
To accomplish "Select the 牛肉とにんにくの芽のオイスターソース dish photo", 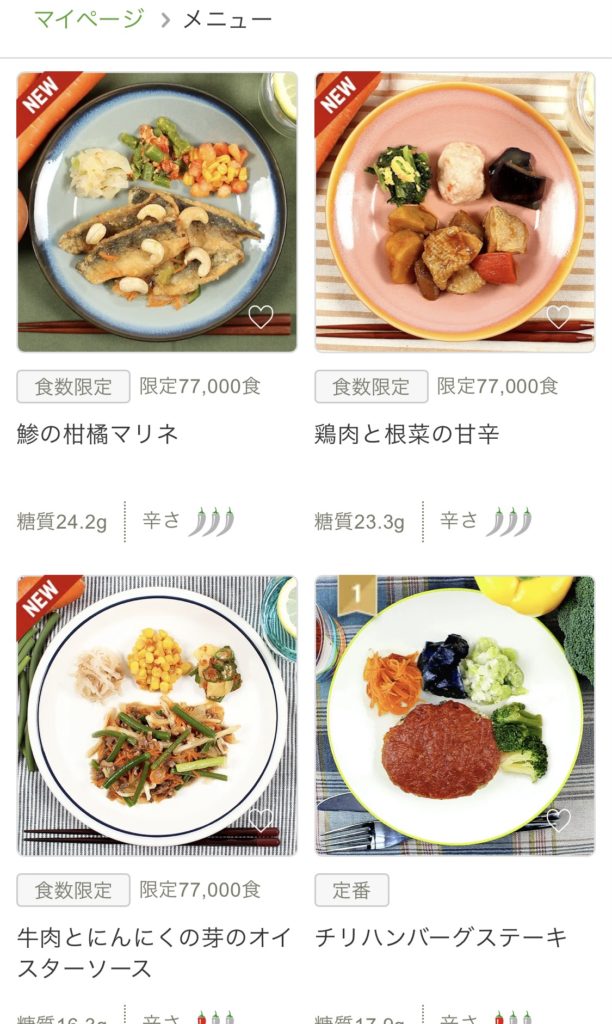I will point(157,715).
